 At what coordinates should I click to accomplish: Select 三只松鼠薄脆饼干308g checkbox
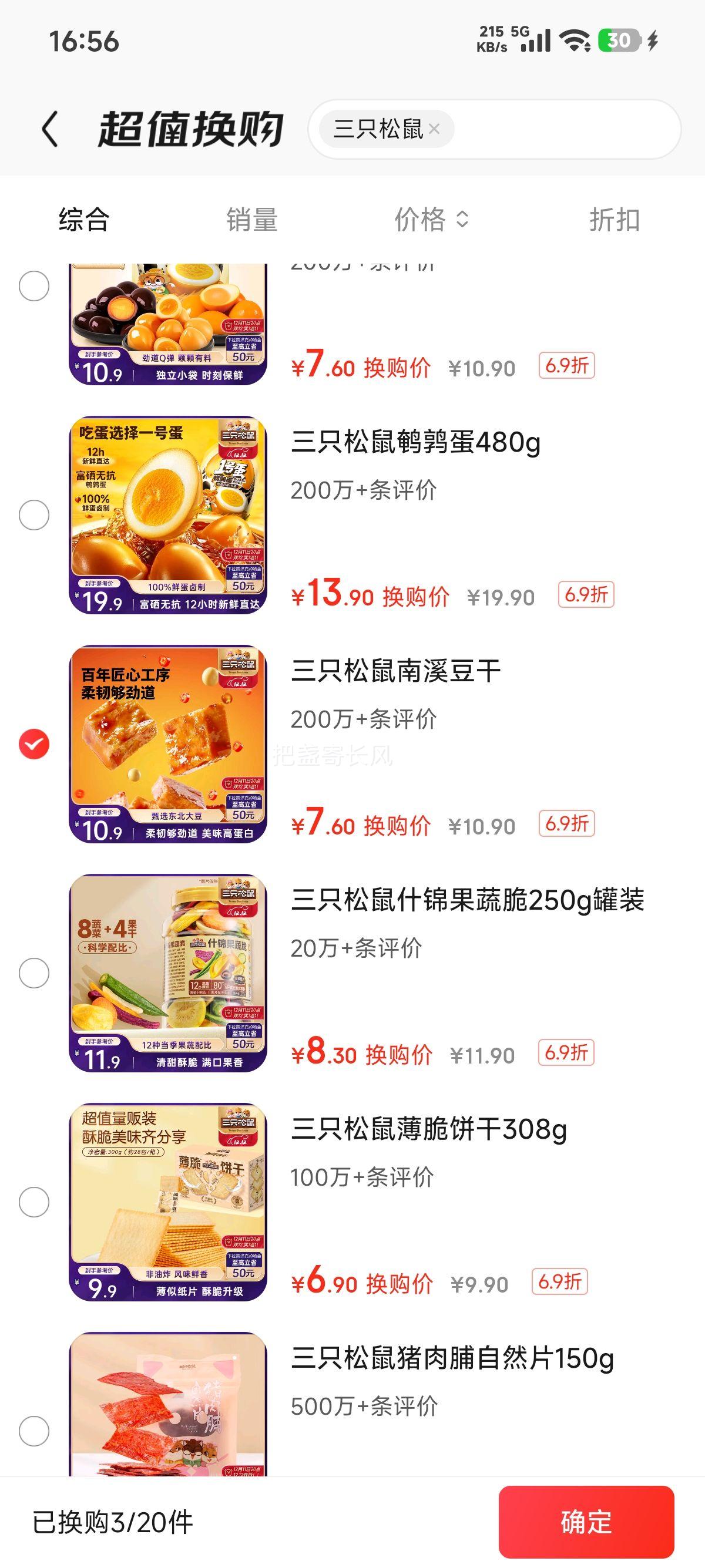(34, 1202)
